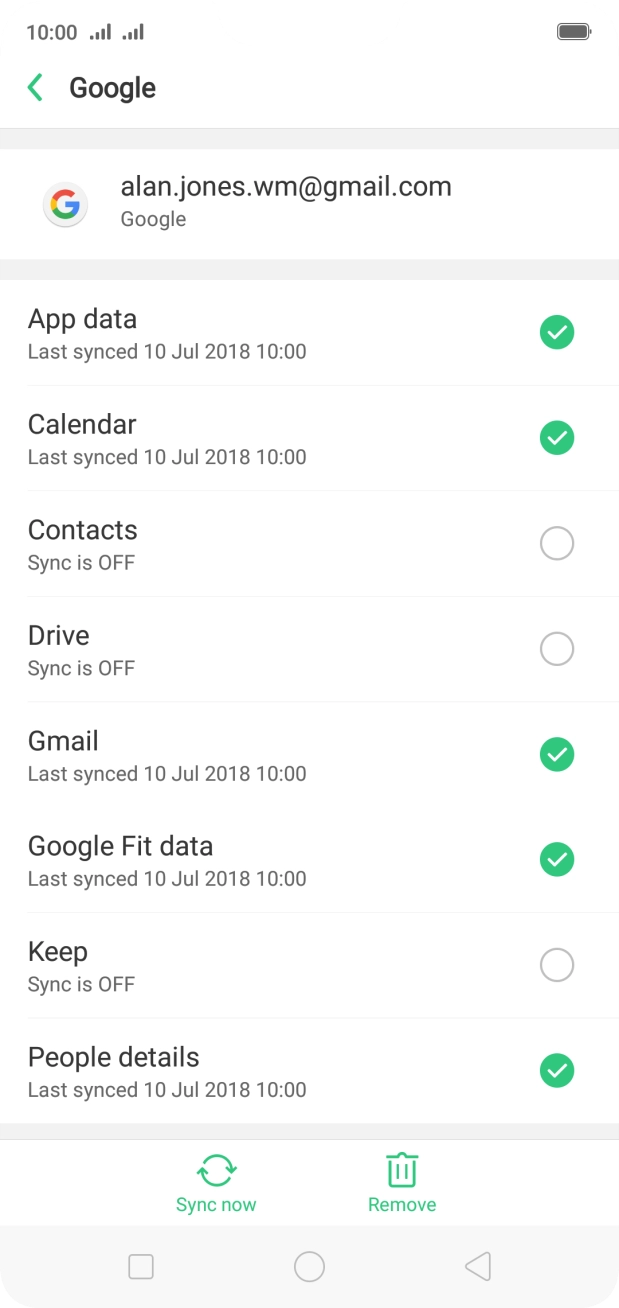619x1308 pixels.
Task: Turn off People details sync
Action: click(x=556, y=1071)
